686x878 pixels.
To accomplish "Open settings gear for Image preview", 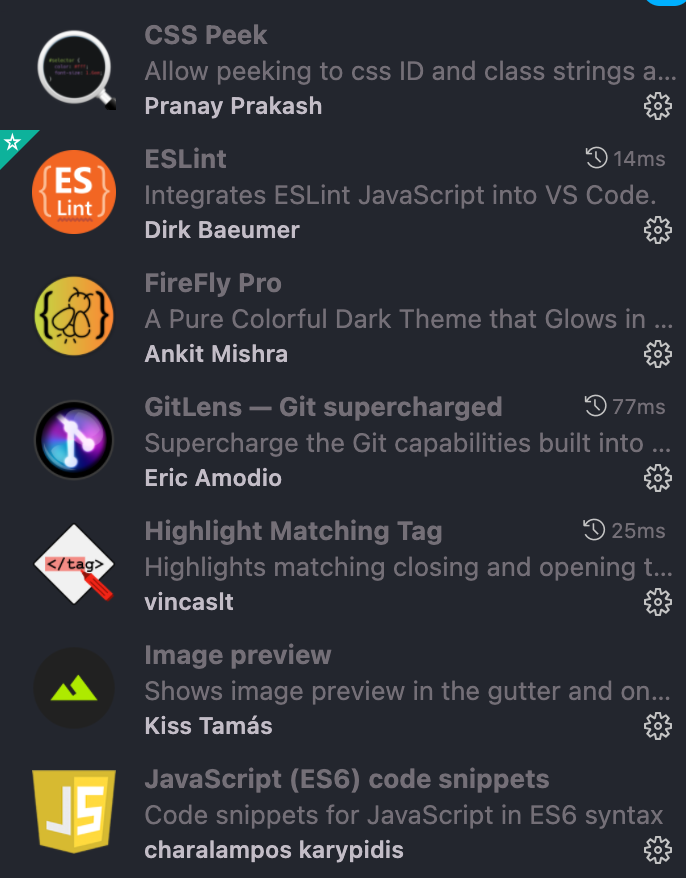I will [x=657, y=726].
